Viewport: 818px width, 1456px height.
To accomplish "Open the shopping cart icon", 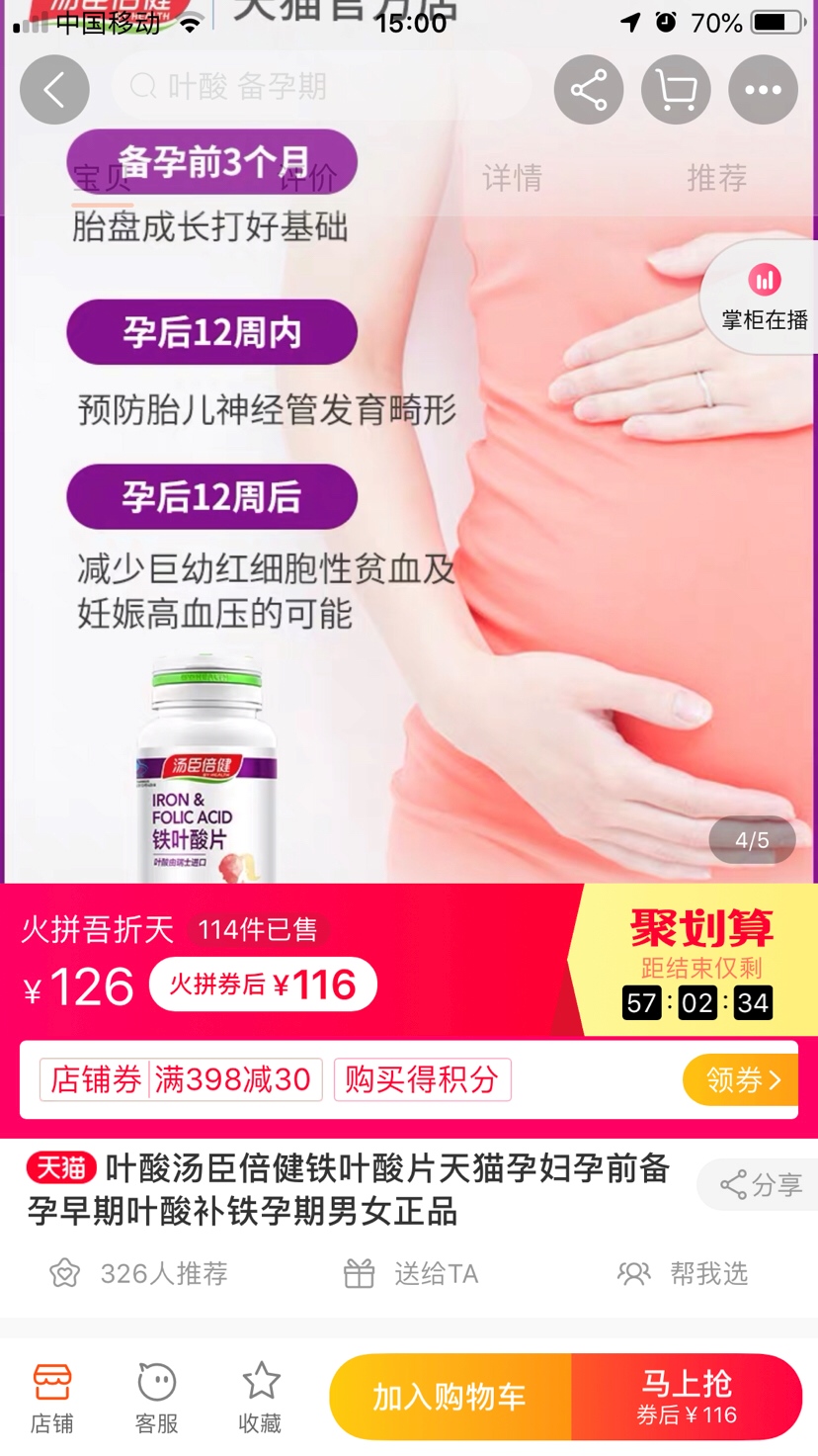I will pyautogui.click(x=676, y=90).
